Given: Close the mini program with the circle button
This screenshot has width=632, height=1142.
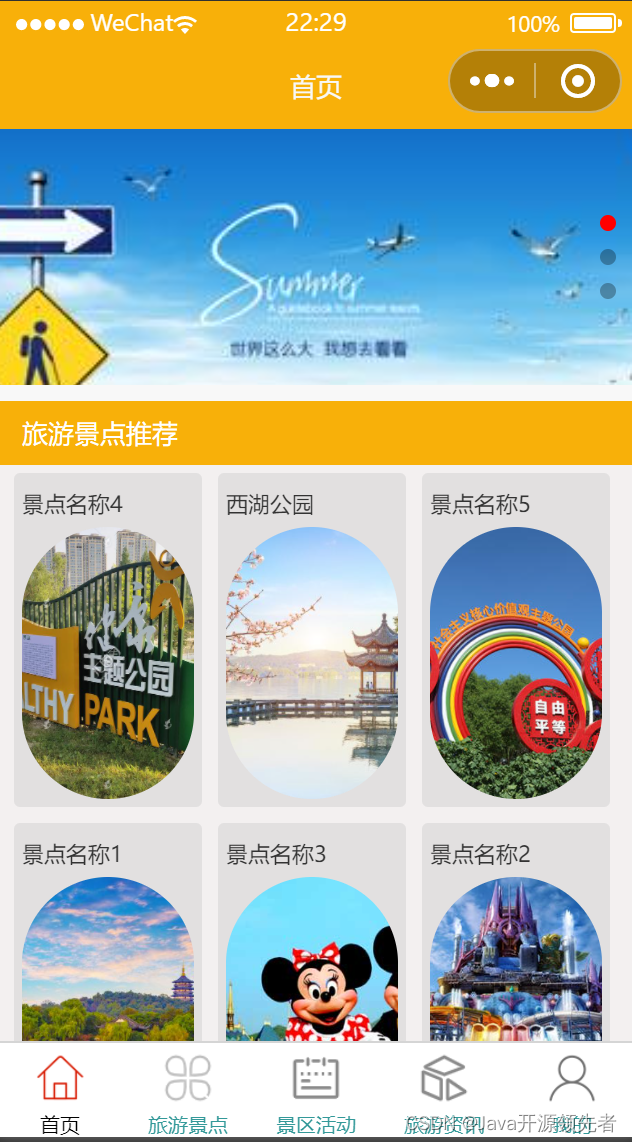Looking at the screenshot, I should click(578, 81).
